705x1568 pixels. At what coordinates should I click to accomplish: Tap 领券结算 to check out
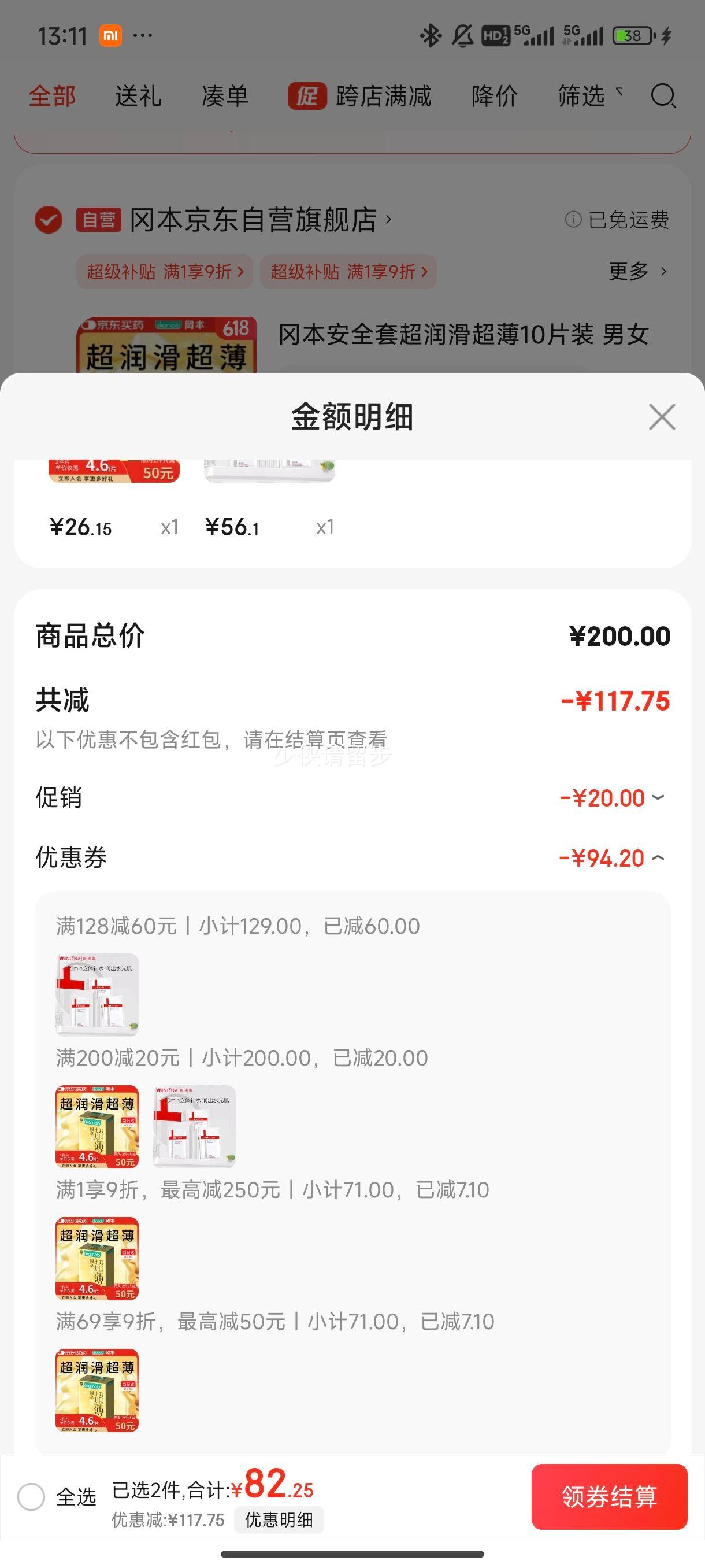pyautogui.click(x=609, y=1497)
